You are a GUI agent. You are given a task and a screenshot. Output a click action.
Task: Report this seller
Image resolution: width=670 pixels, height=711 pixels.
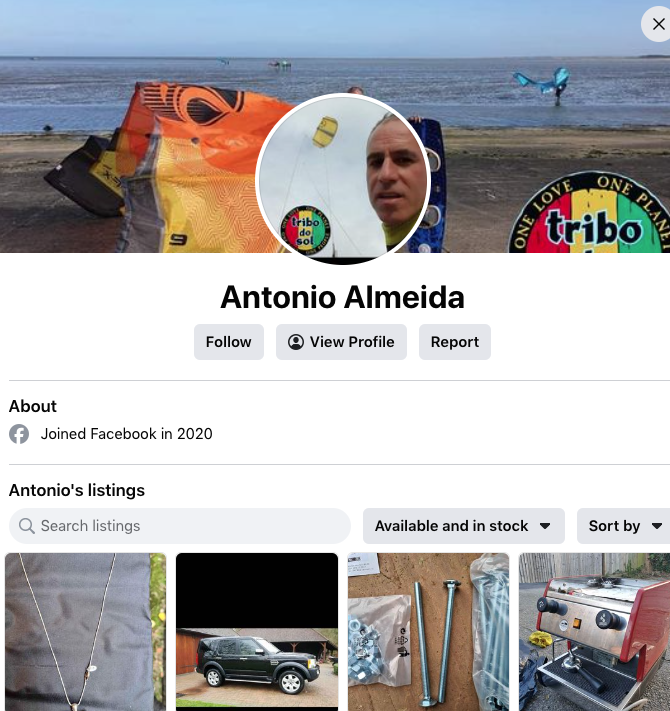(x=455, y=342)
